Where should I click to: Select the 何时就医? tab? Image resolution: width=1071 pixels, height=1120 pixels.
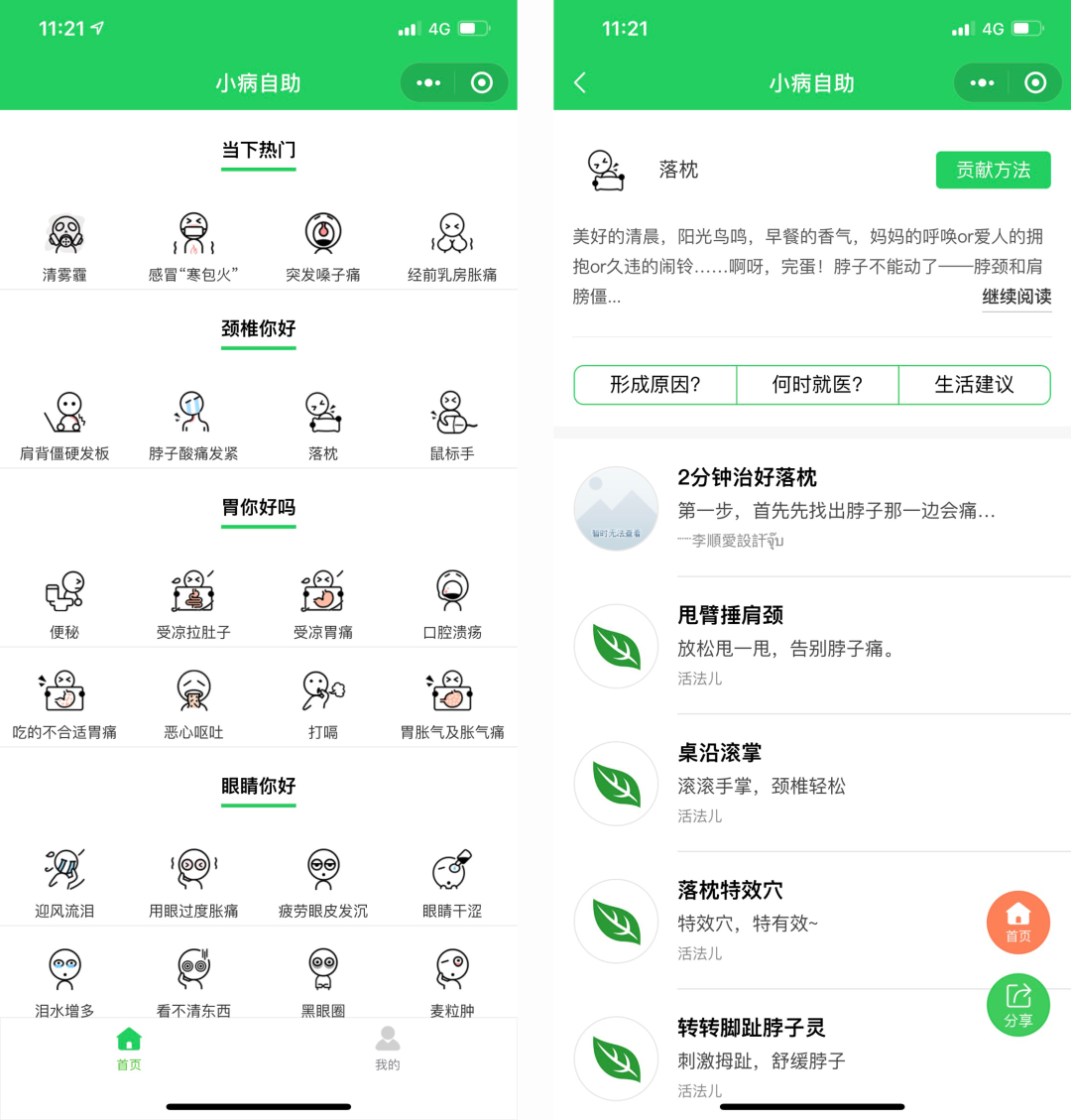pos(817,385)
